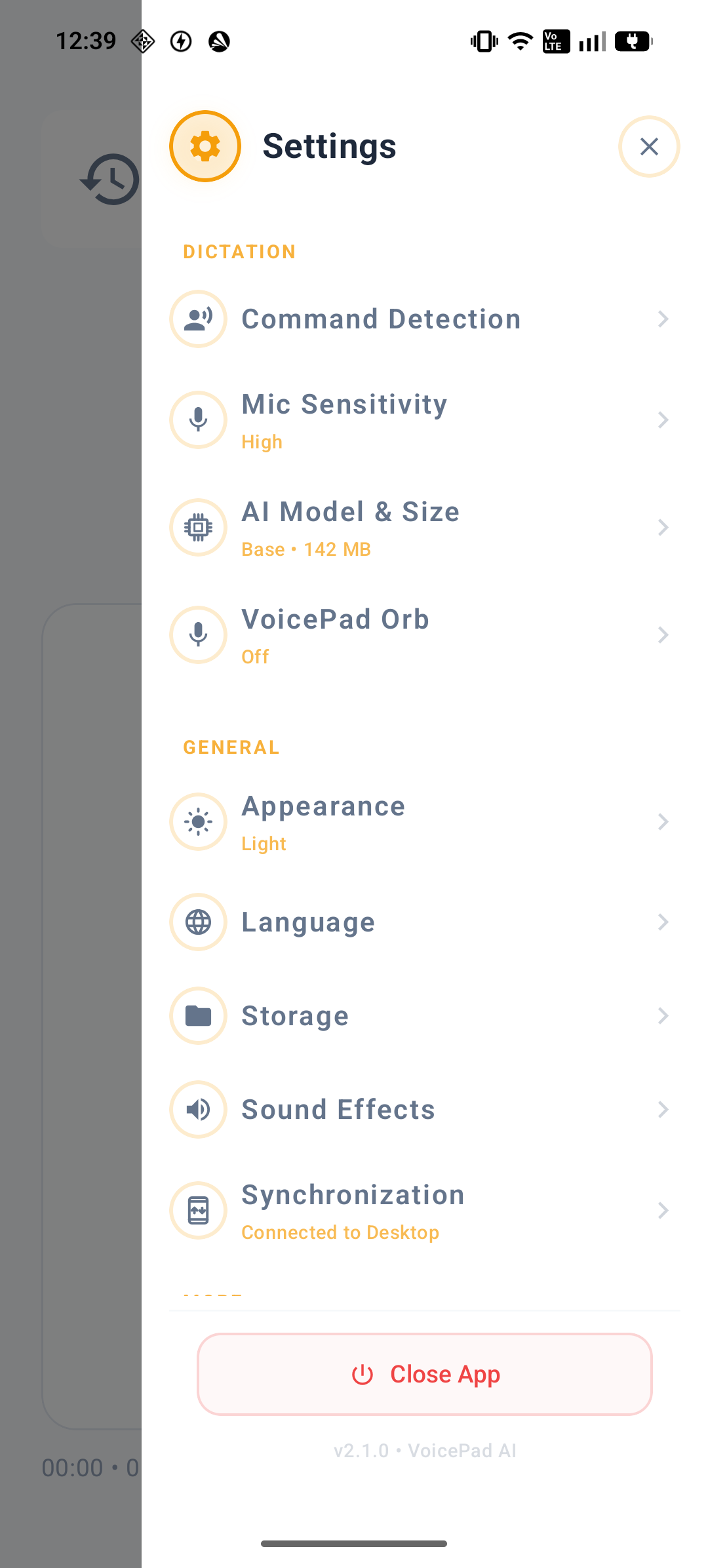Viewport: 708px width, 1568px height.
Task: Click the Language globe icon
Action: [198, 922]
